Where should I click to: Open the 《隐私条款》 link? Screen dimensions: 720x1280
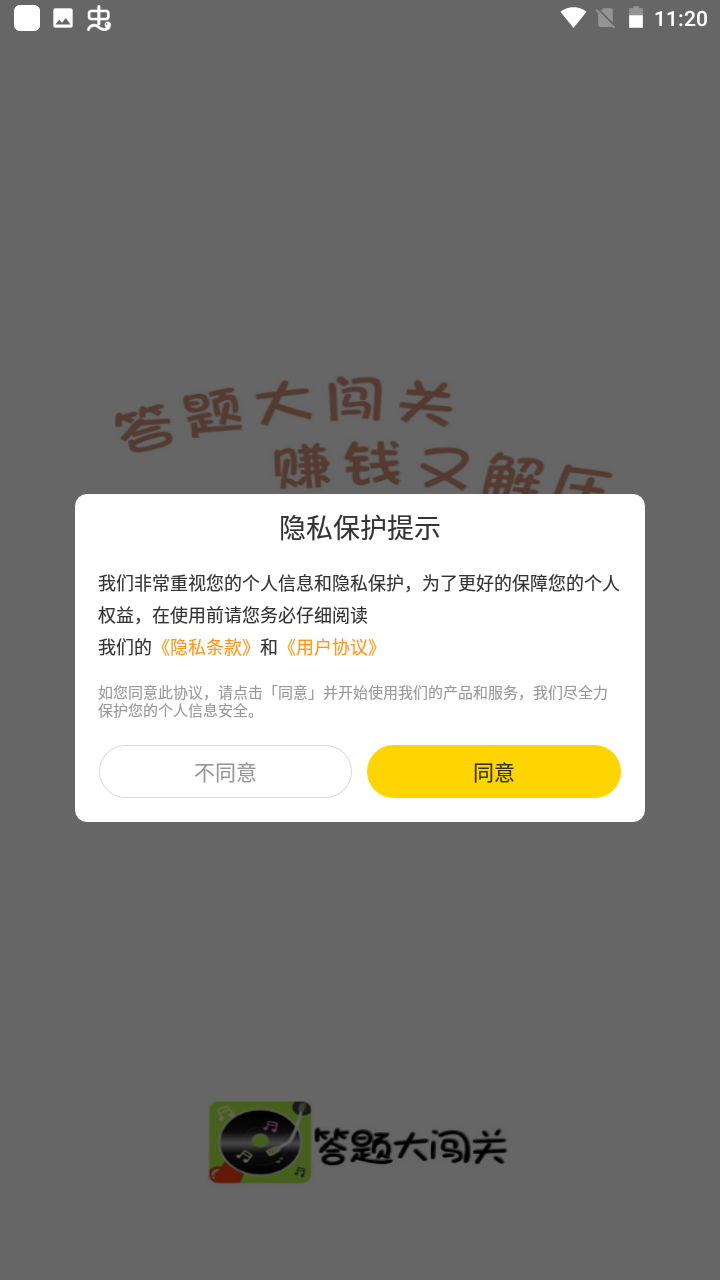pos(205,647)
